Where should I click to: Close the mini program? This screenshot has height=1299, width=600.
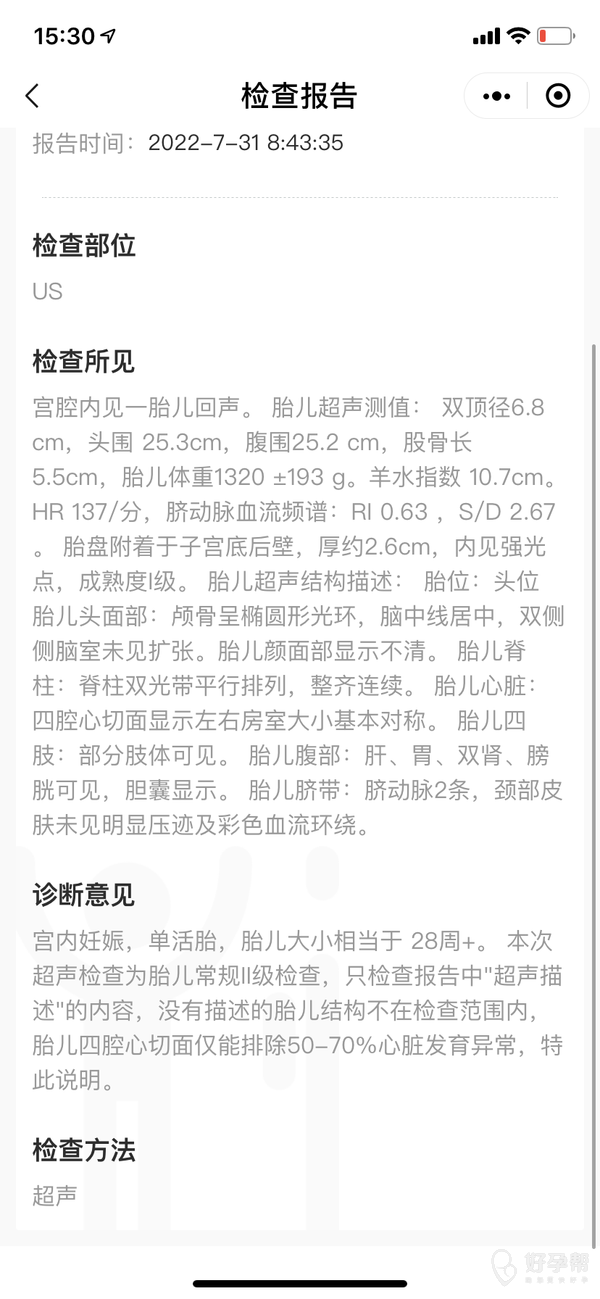click(557, 96)
